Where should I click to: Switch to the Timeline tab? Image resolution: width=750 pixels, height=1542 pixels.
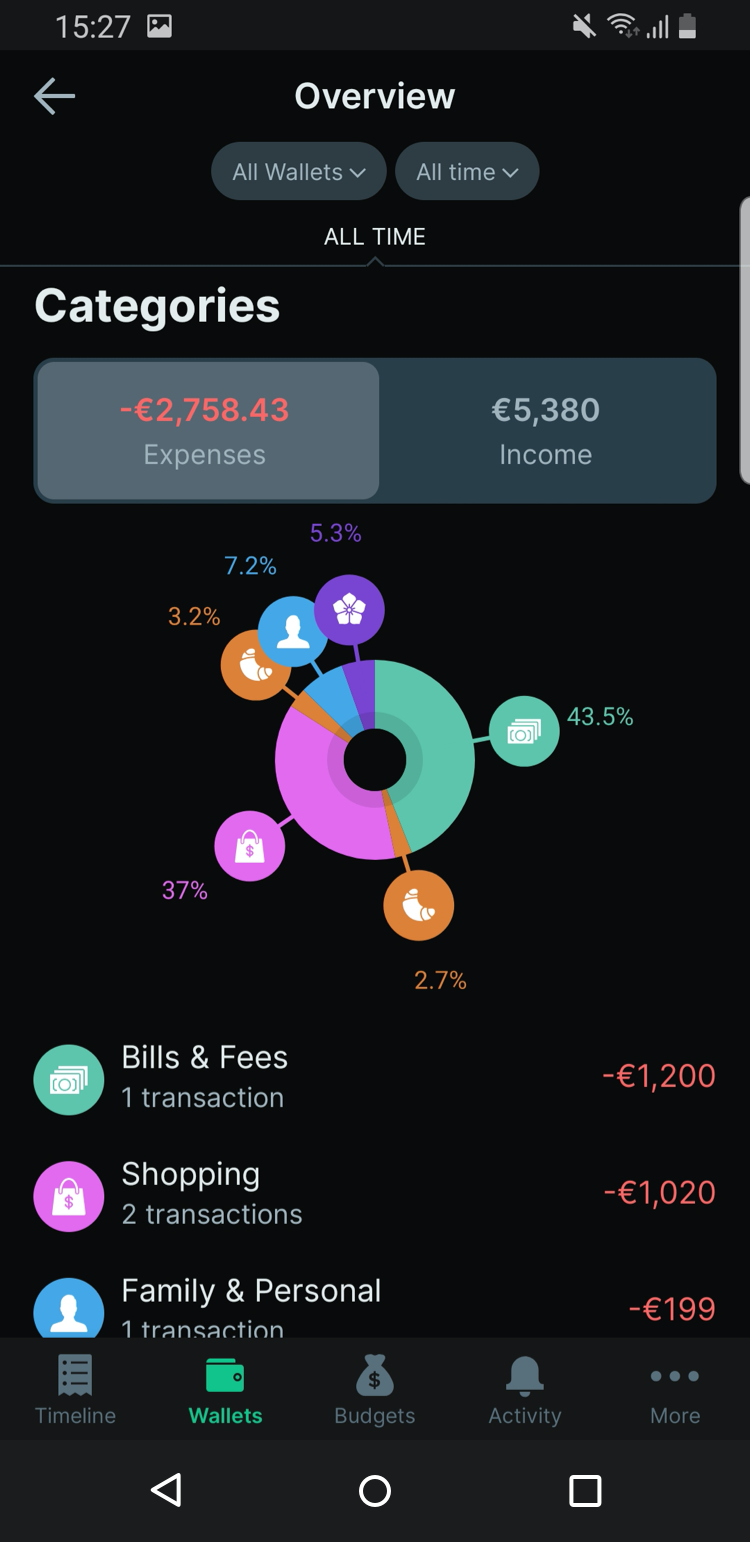[75, 1390]
